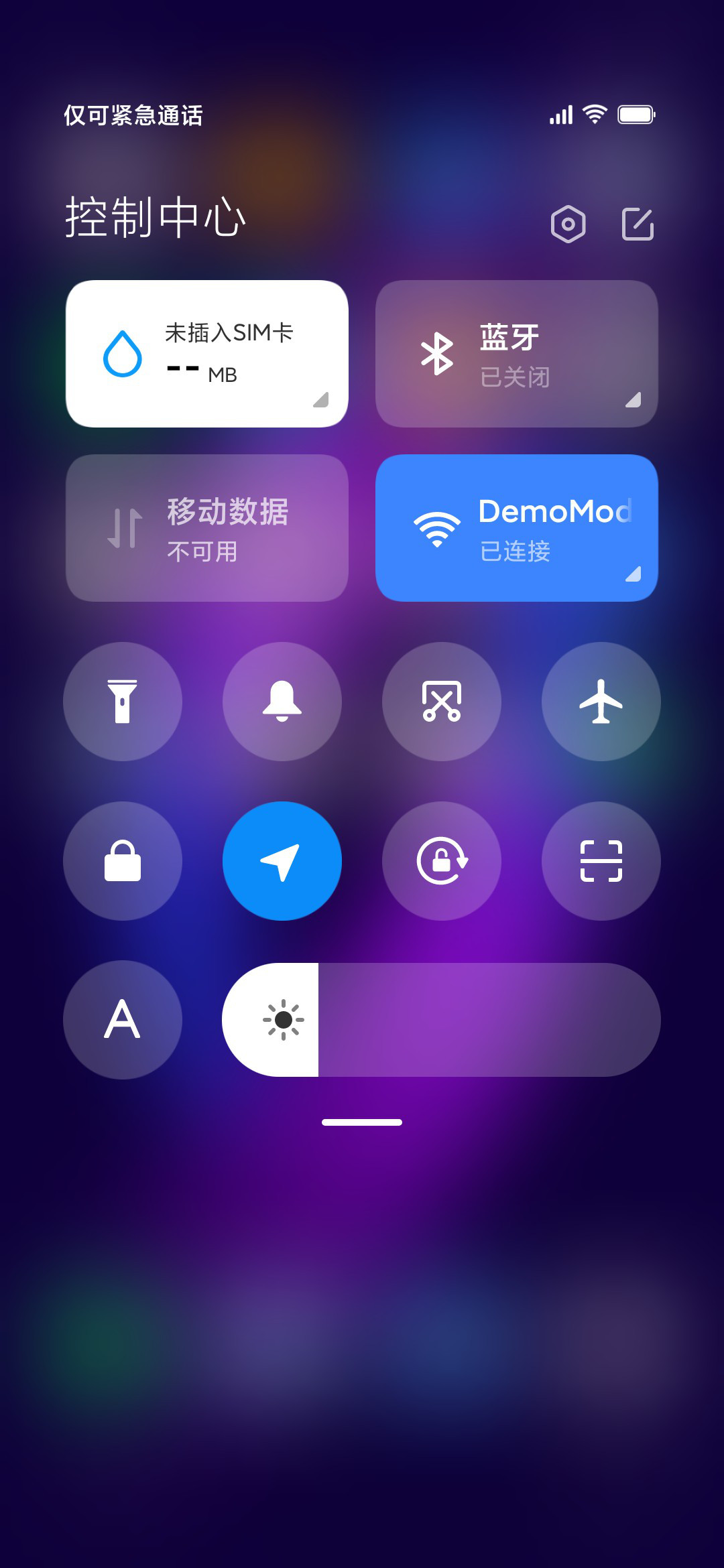
Task: Disable the location arrow toggle
Action: point(282,861)
